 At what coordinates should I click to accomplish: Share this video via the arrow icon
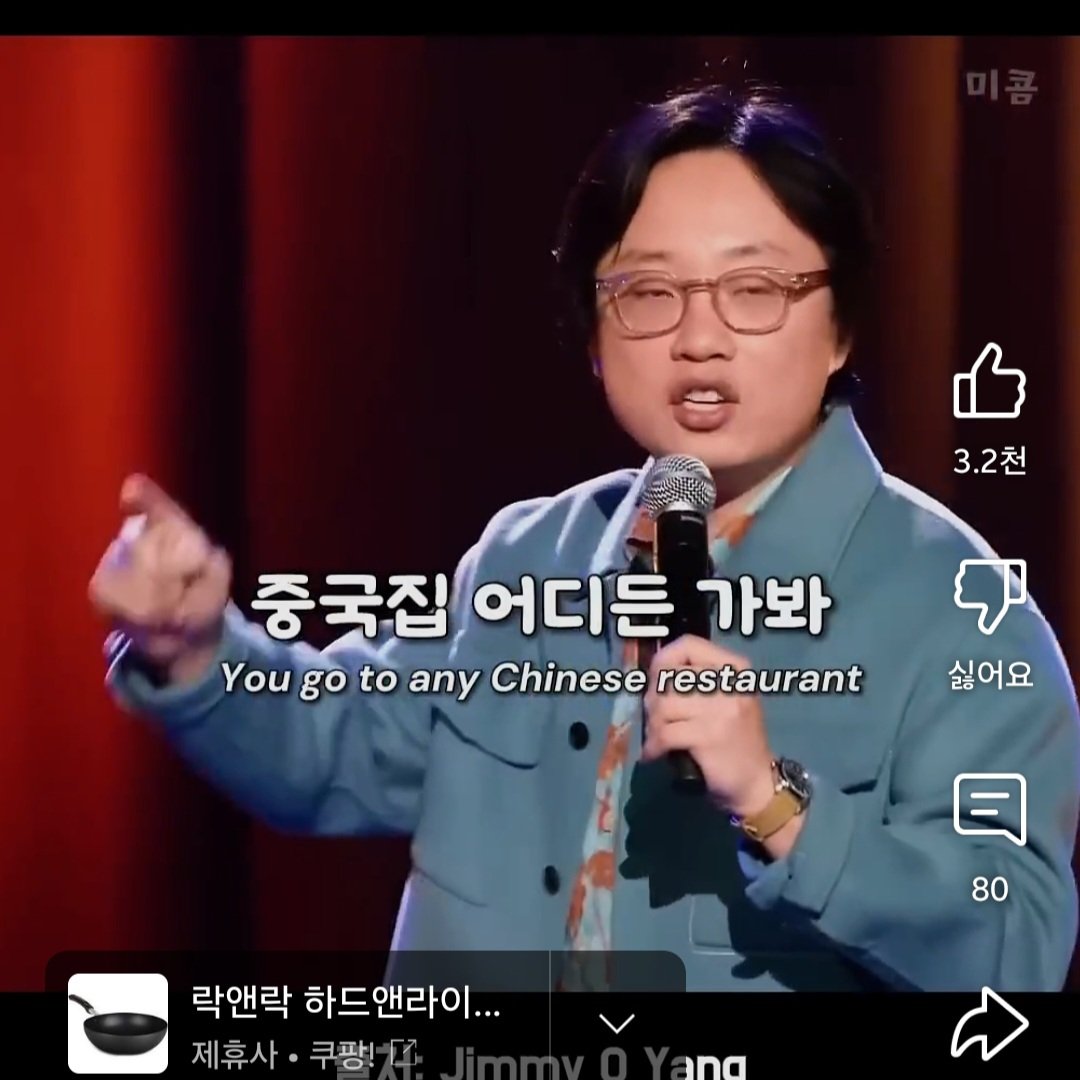click(x=988, y=1022)
